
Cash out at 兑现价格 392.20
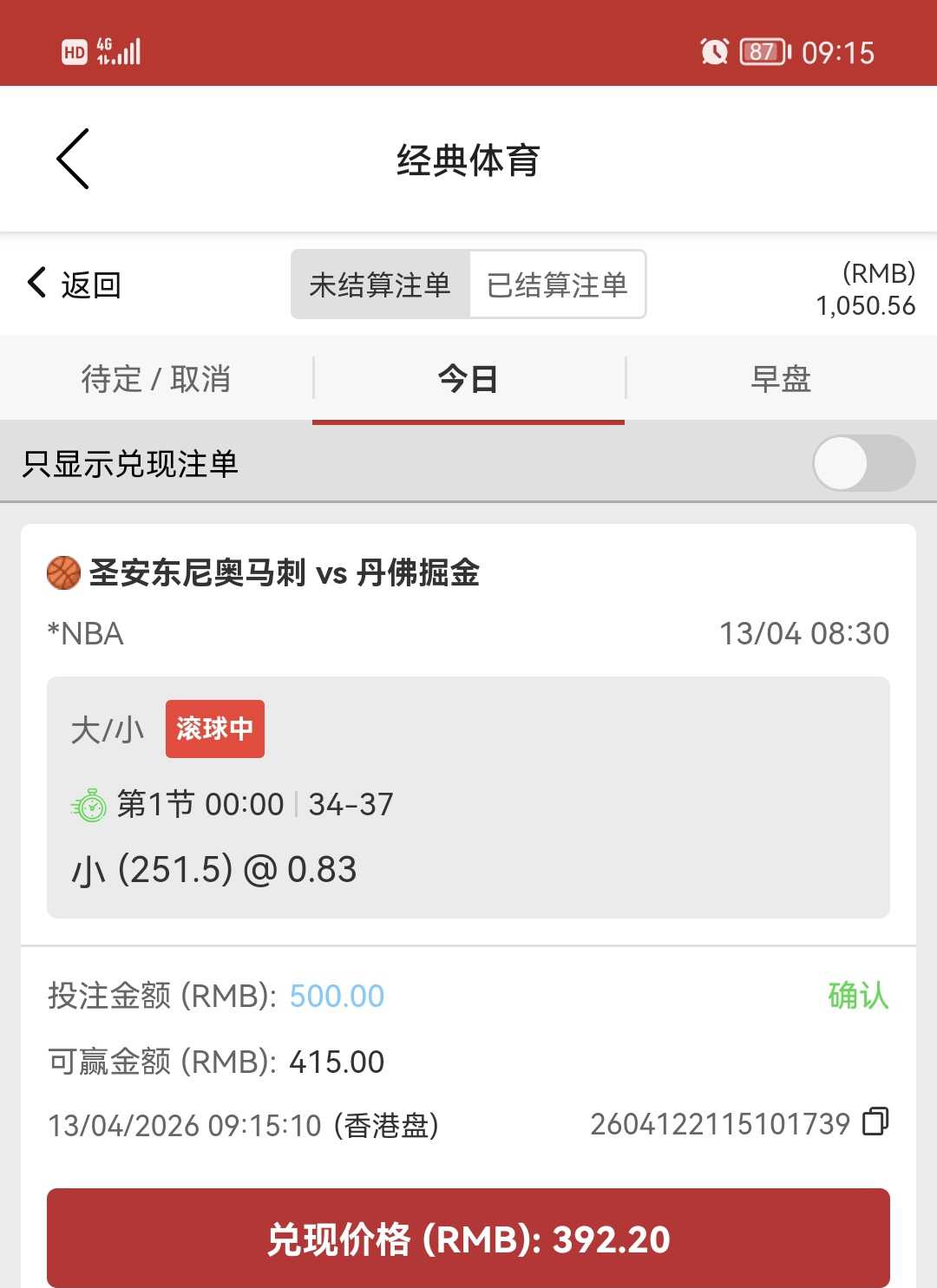pyautogui.click(x=468, y=1239)
